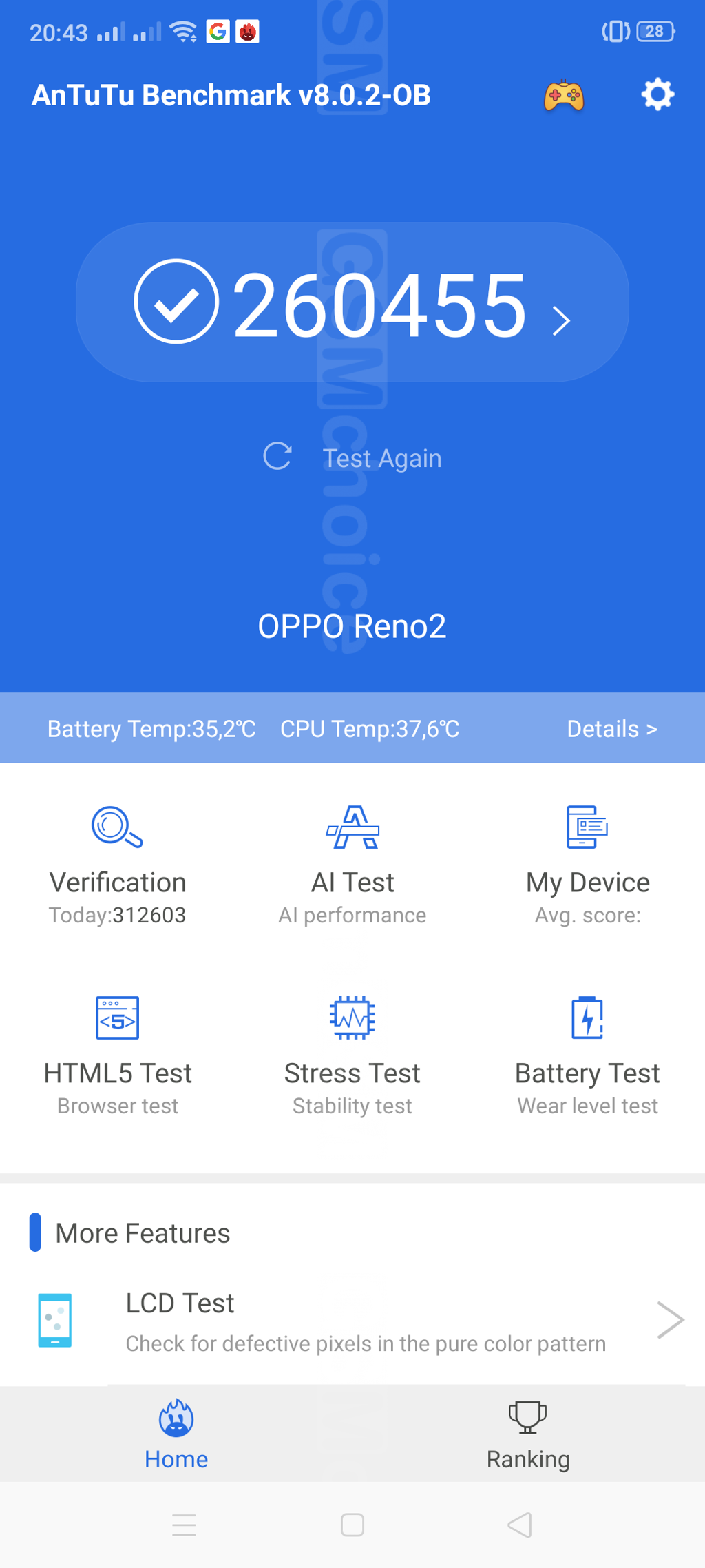Go back with the system back button
The image size is (705, 1568).
(520, 1525)
